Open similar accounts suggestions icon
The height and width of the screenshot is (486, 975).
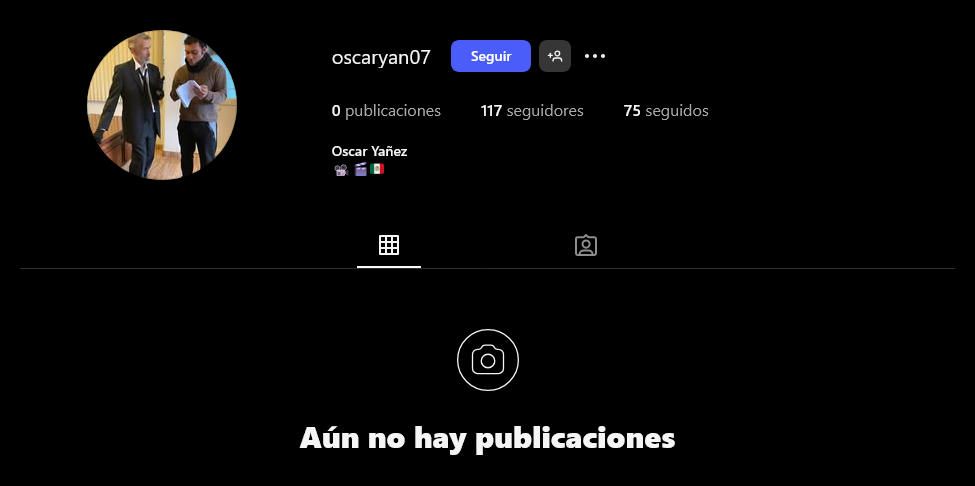[555, 57]
